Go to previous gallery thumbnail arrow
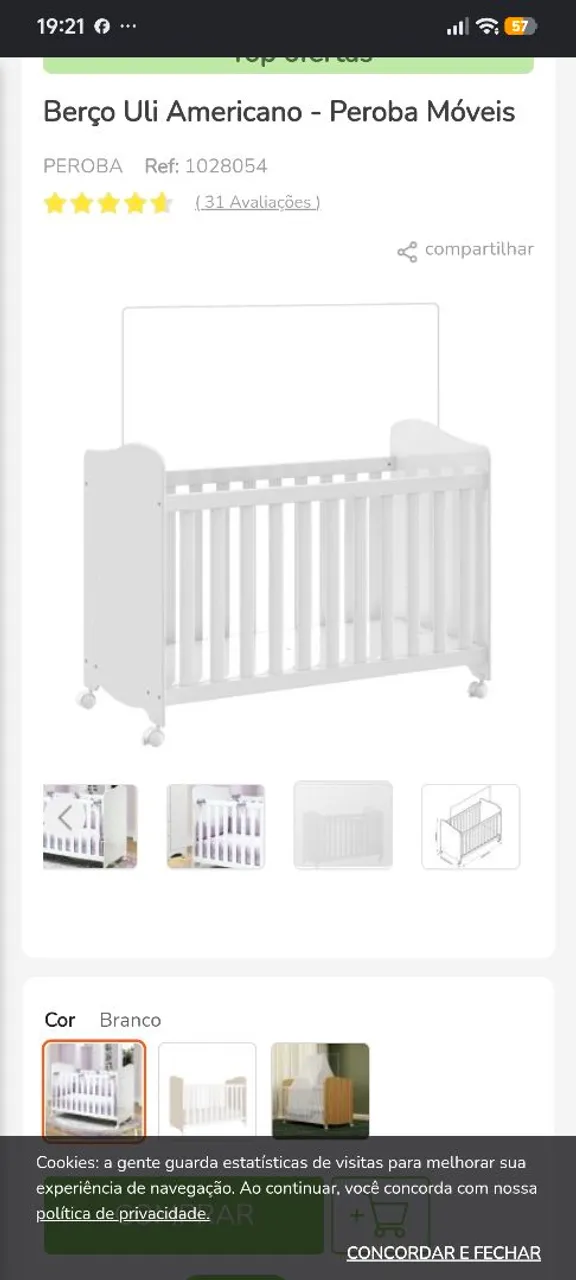Image resolution: width=576 pixels, height=1280 pixels. [65, 819]
